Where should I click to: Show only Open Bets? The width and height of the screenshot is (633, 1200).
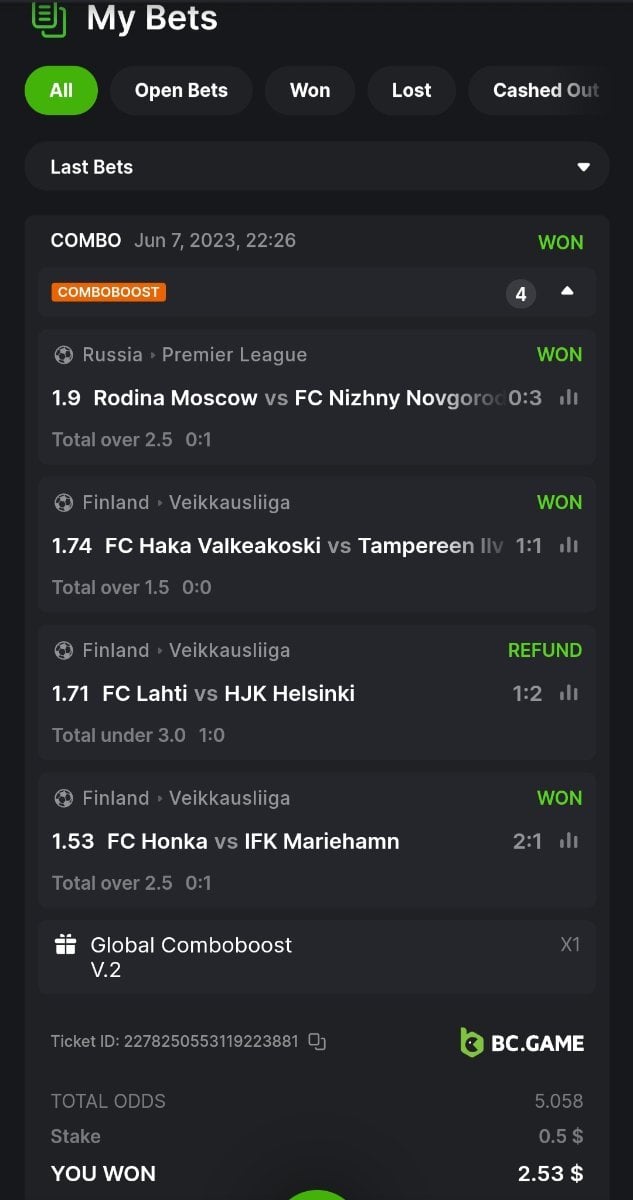pyautogui.click(x=181, y=90)
